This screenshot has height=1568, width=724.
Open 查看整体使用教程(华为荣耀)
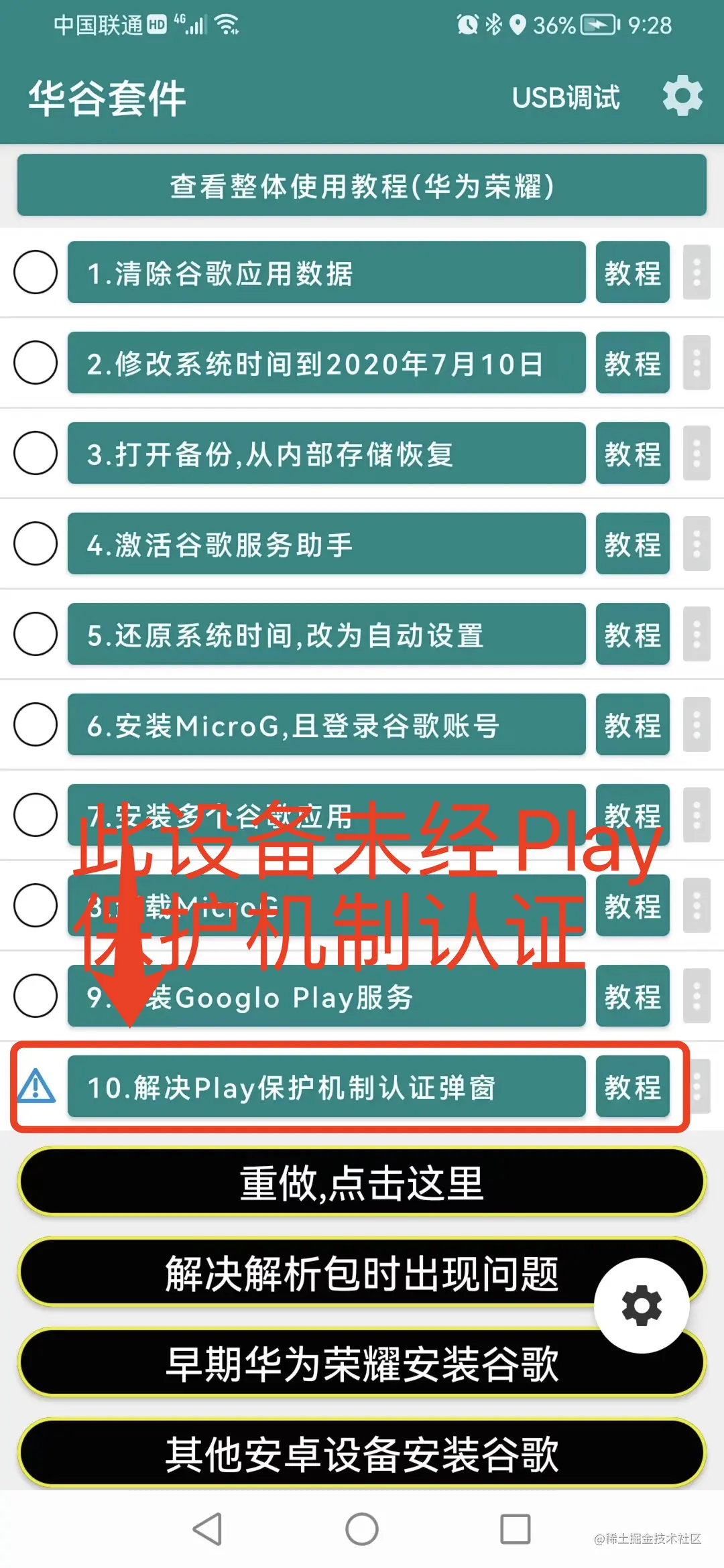click(x=362, y=186)
